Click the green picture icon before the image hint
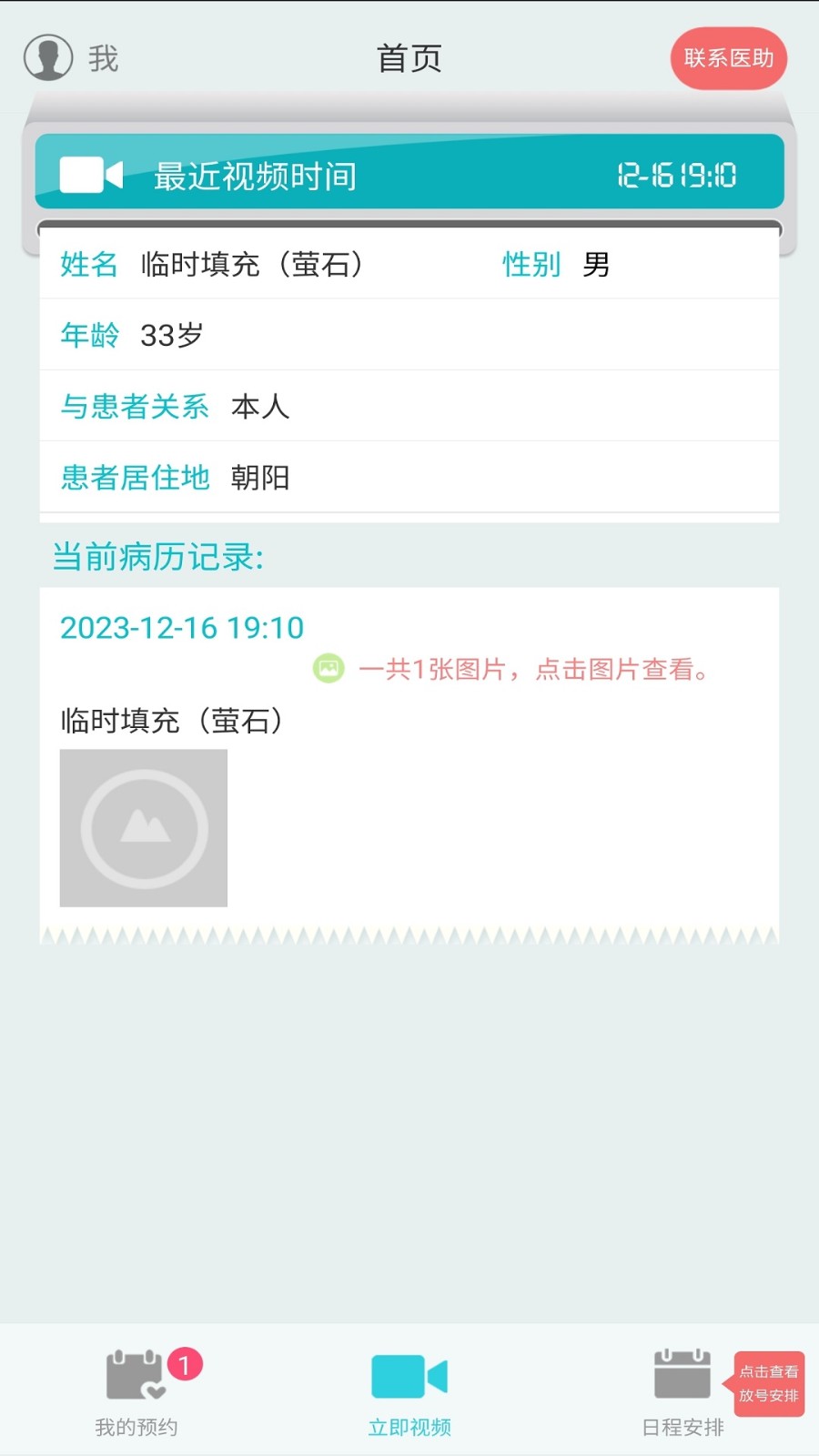 coord(329,669)
